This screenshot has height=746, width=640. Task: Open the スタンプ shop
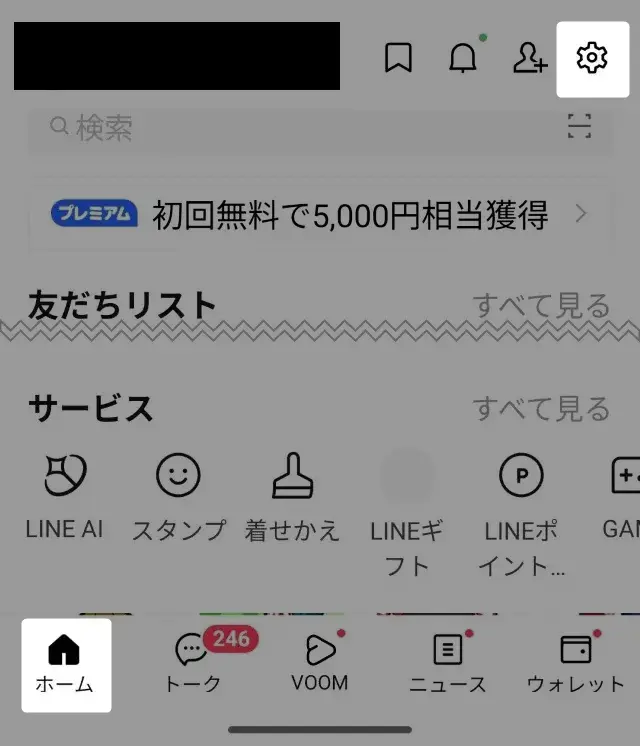pos(179,495)
